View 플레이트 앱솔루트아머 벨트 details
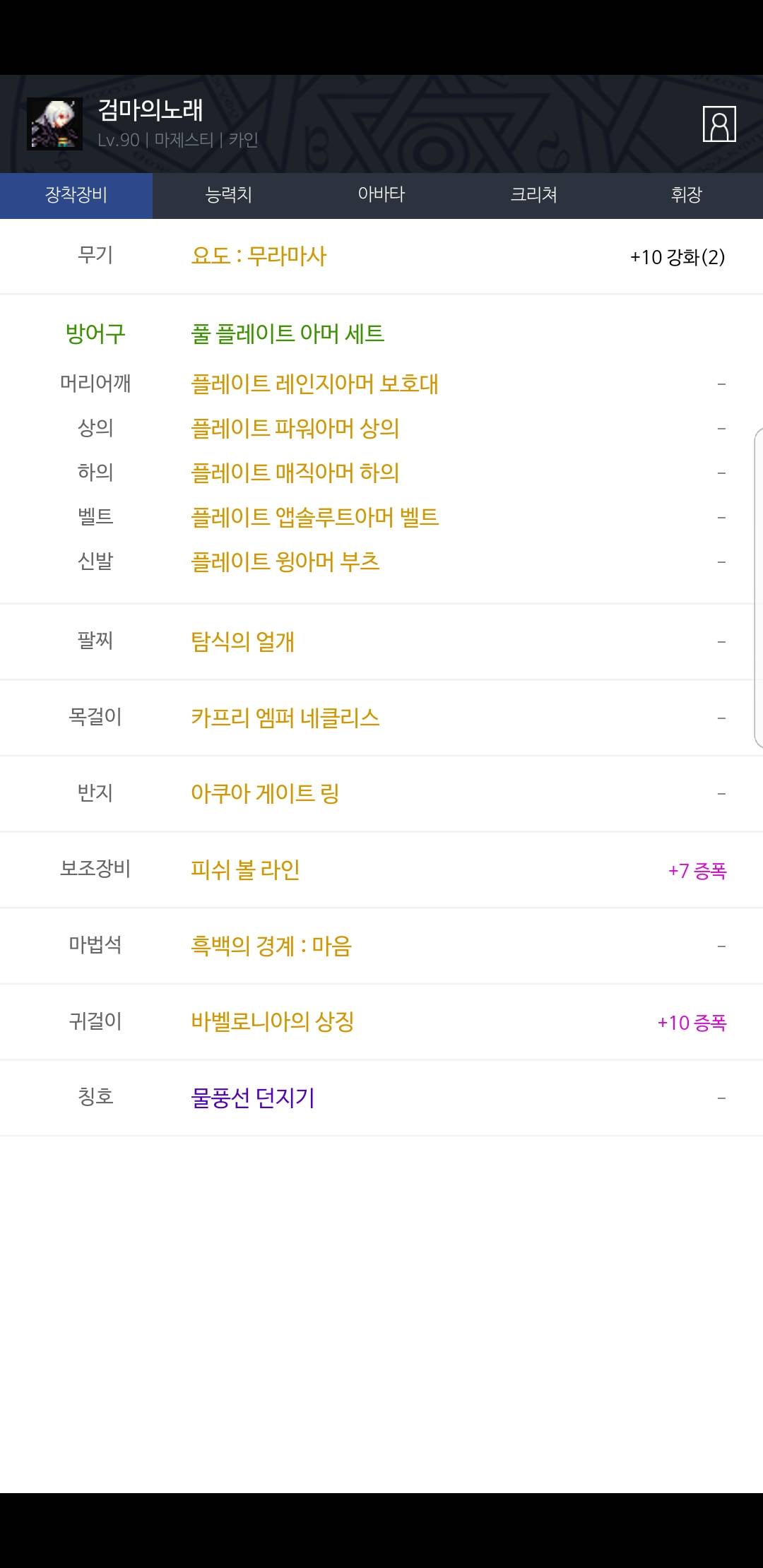This screenshot has height=1568, width=763. pos(314,517)
